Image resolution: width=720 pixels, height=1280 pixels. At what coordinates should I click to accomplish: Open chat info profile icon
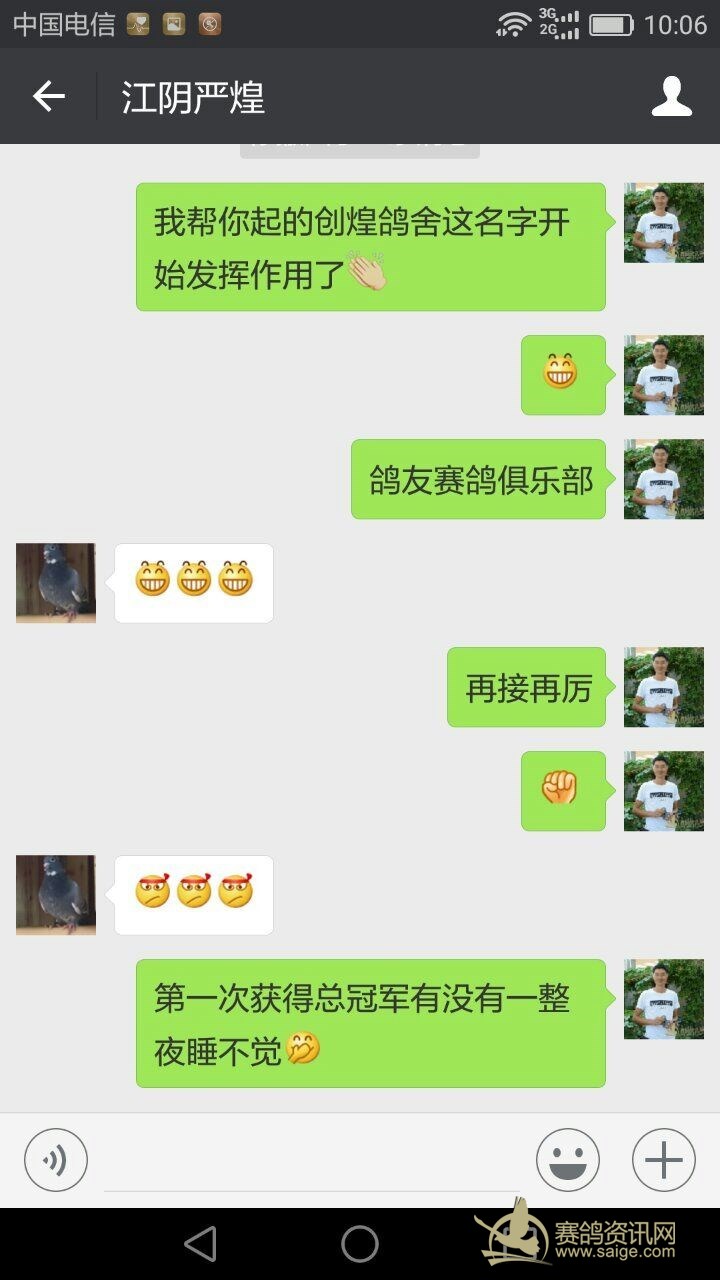[x=671, y=96]
